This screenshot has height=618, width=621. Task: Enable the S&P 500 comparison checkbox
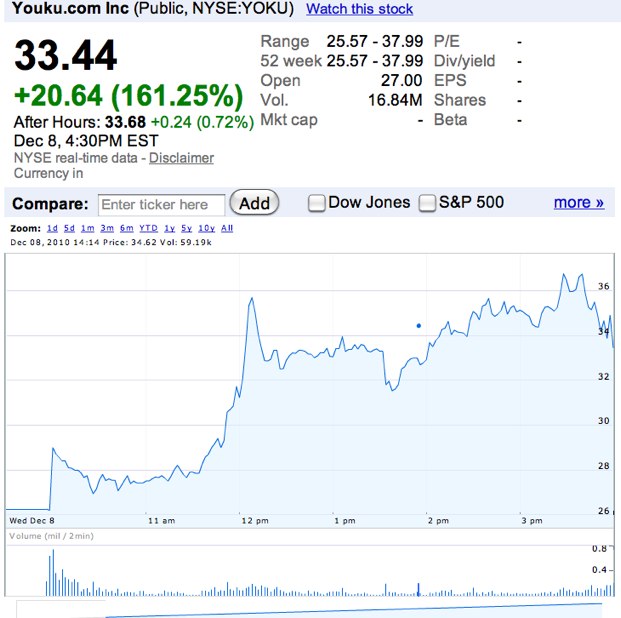428,203
